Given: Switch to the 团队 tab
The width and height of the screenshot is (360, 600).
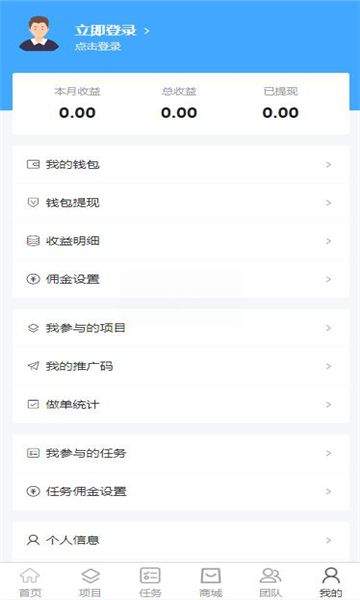Looking at the screenshot, I should pyautogui.click(x=270, y=582).
